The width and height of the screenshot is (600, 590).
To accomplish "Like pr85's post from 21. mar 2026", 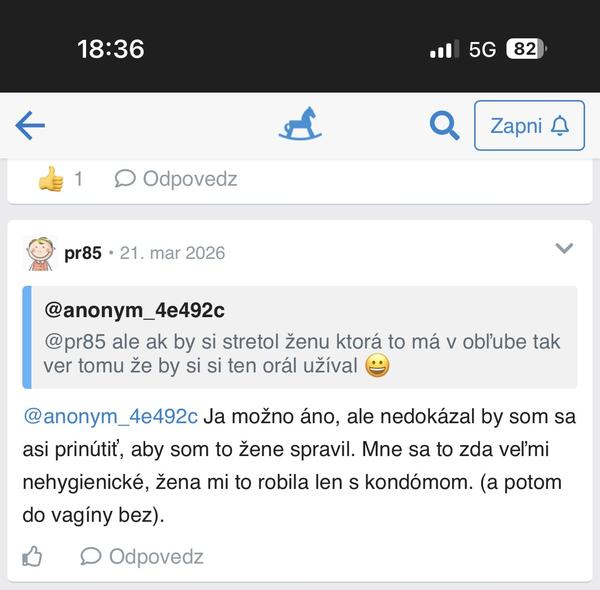I will (33, 556).
